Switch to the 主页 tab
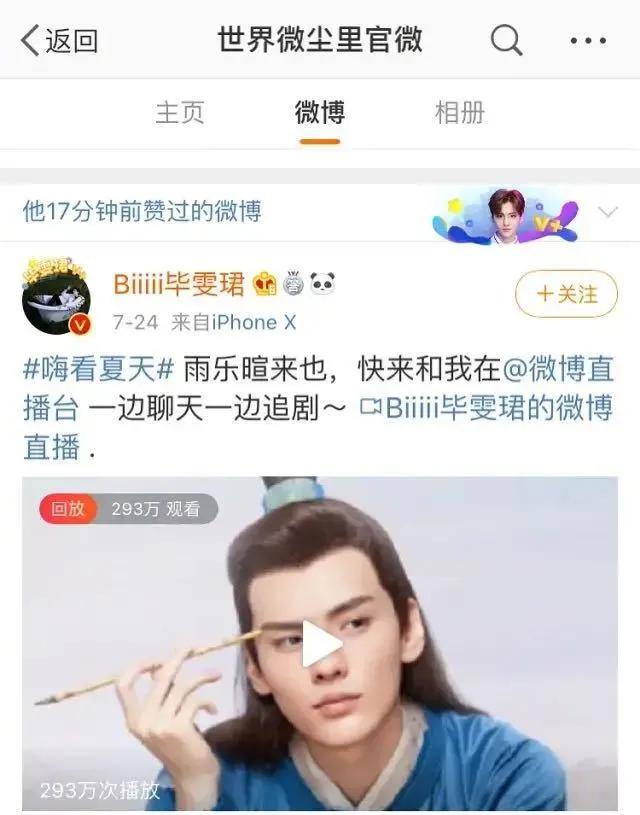This screenshot has width=640, height=815. coord(180,112)
